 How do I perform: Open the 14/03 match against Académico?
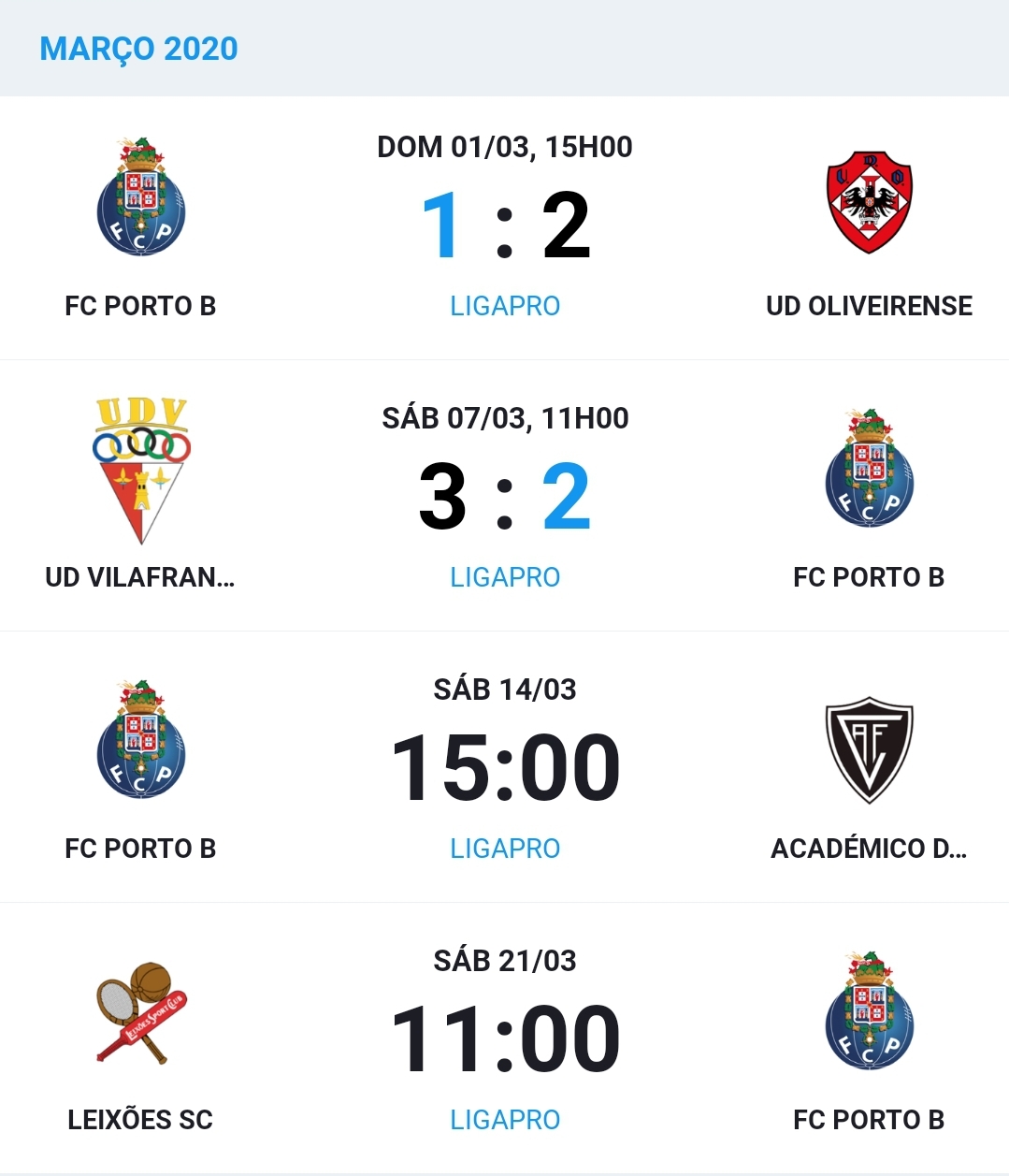click(x=504, y=767)
